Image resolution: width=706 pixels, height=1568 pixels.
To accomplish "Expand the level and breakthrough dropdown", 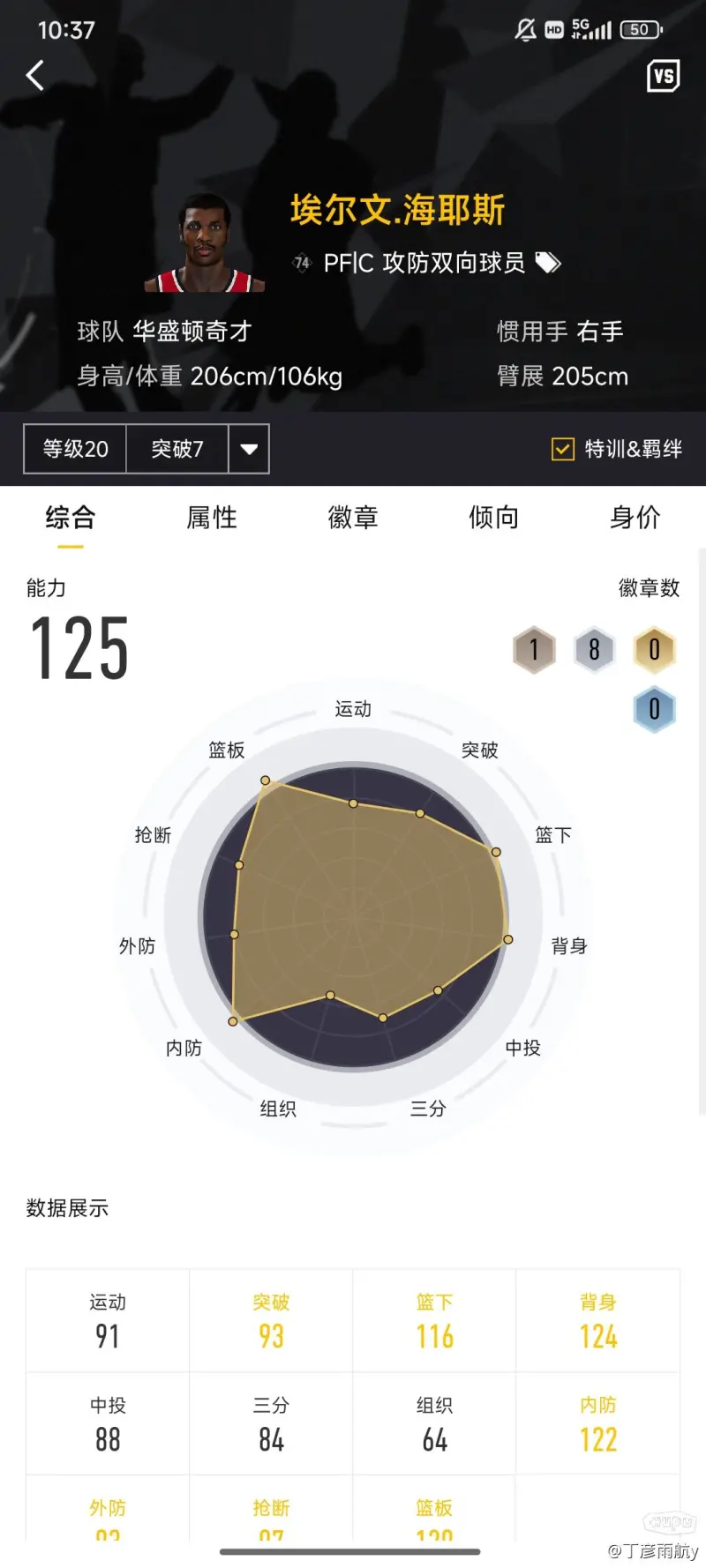I will tap(249, 449).
